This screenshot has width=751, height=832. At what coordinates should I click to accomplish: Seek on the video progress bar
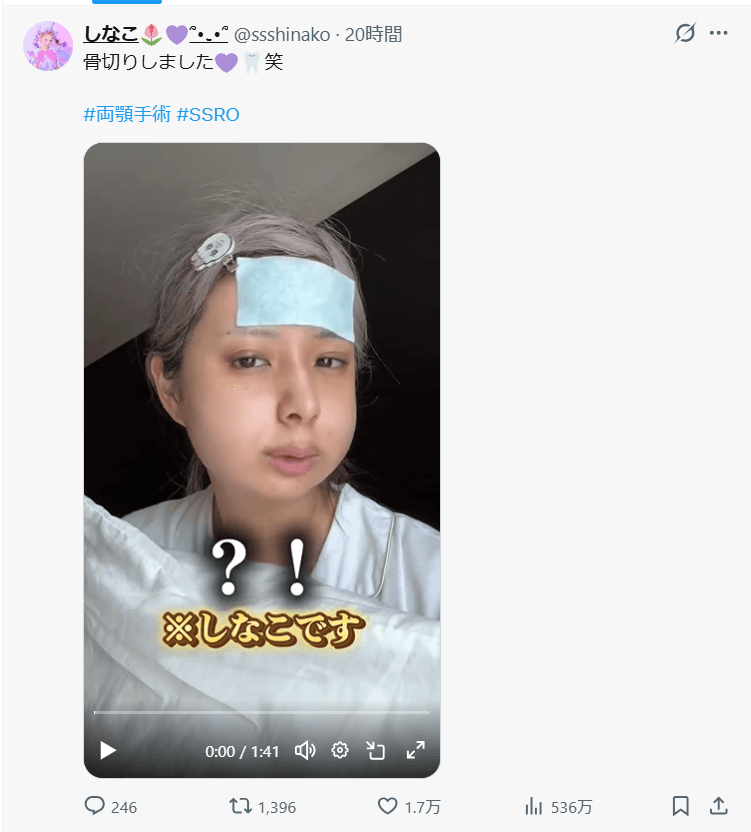261,712
